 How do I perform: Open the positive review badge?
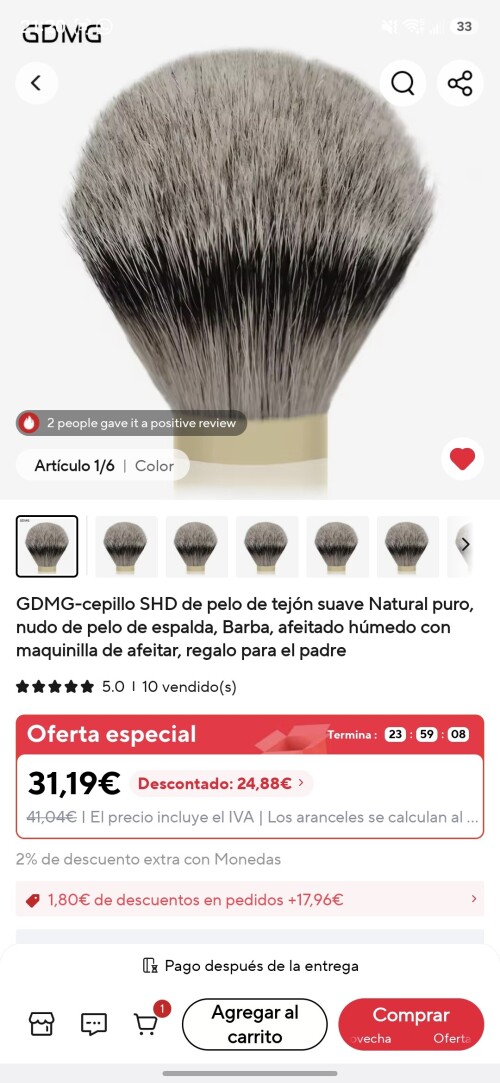pos(131,423)
